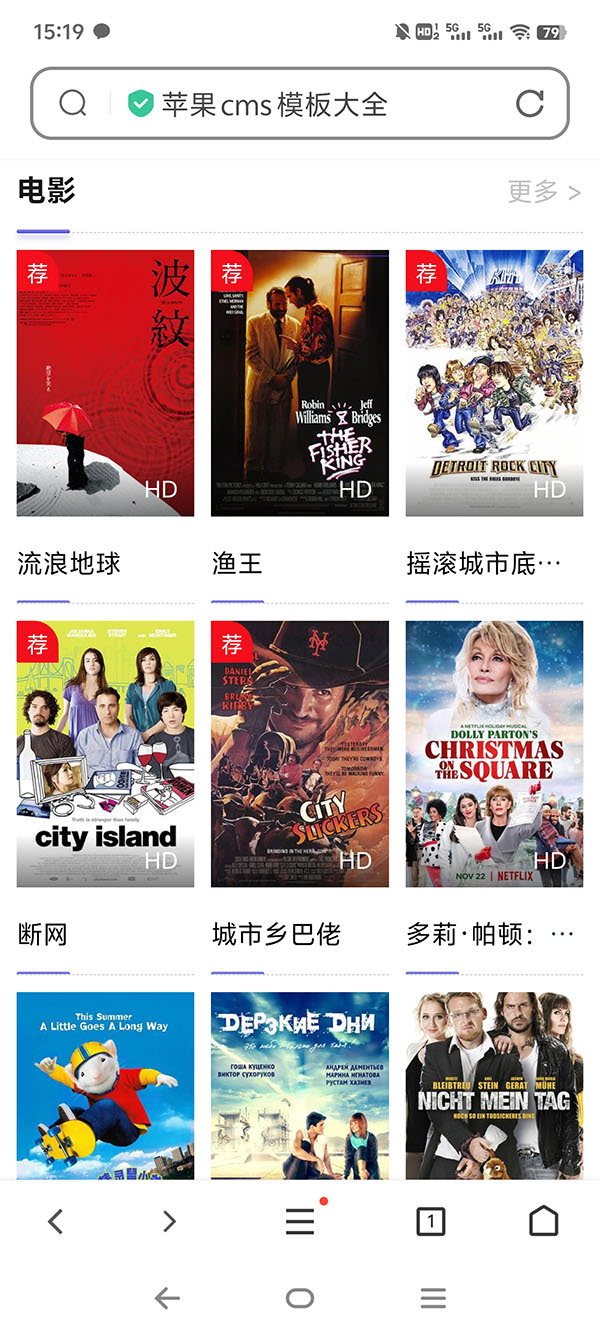
Task: Open the Дерзкие дни movie poster
Action: click(300, 1085)
